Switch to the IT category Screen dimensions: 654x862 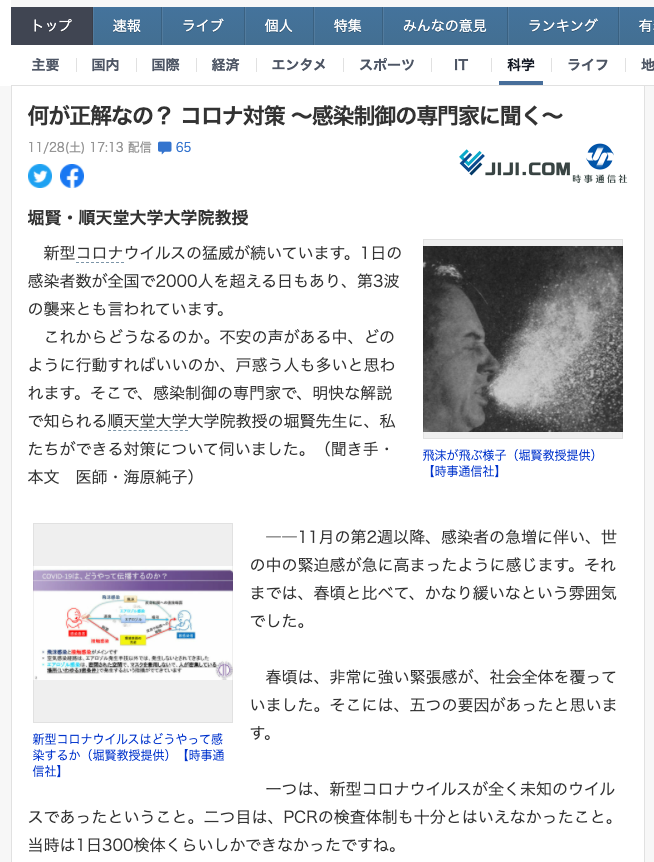point(460,65)
